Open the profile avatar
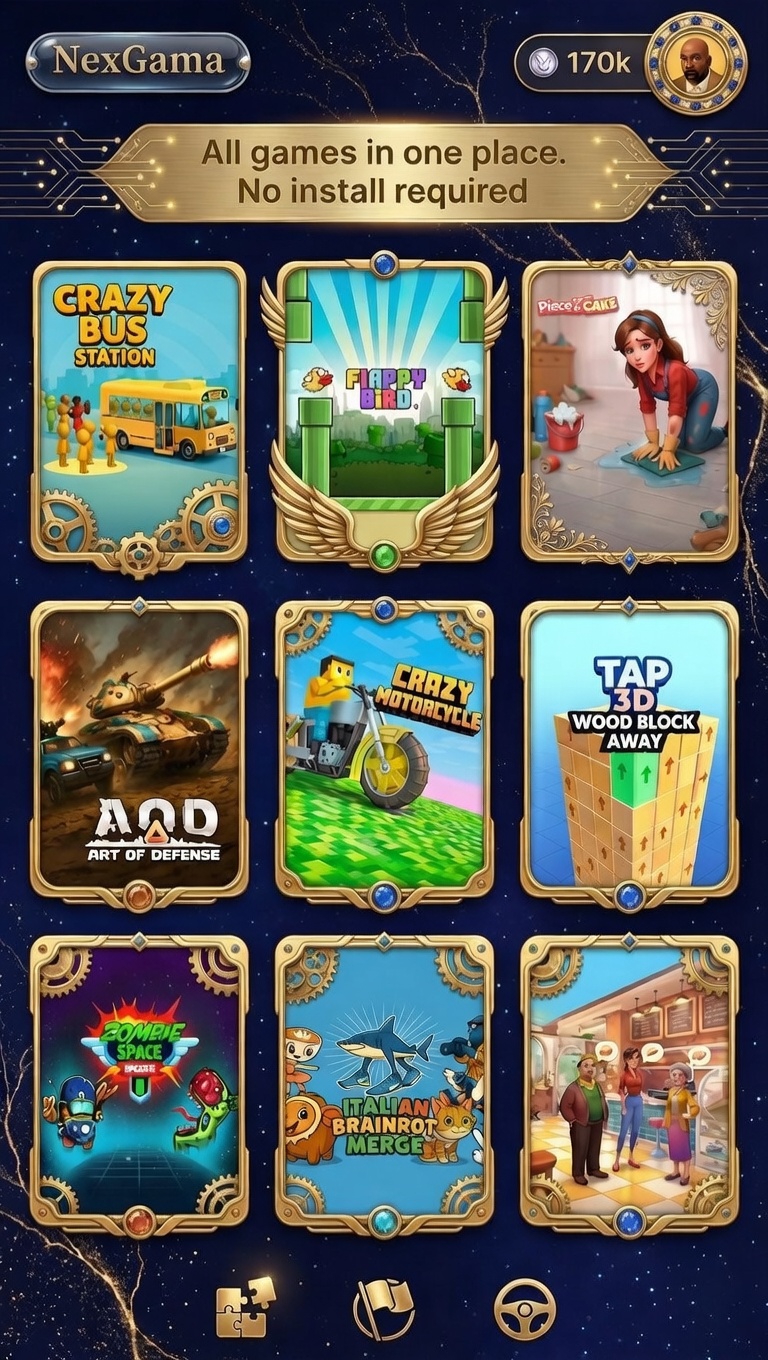The height and width of the screenshot is (1360, 768). (696, 64)
